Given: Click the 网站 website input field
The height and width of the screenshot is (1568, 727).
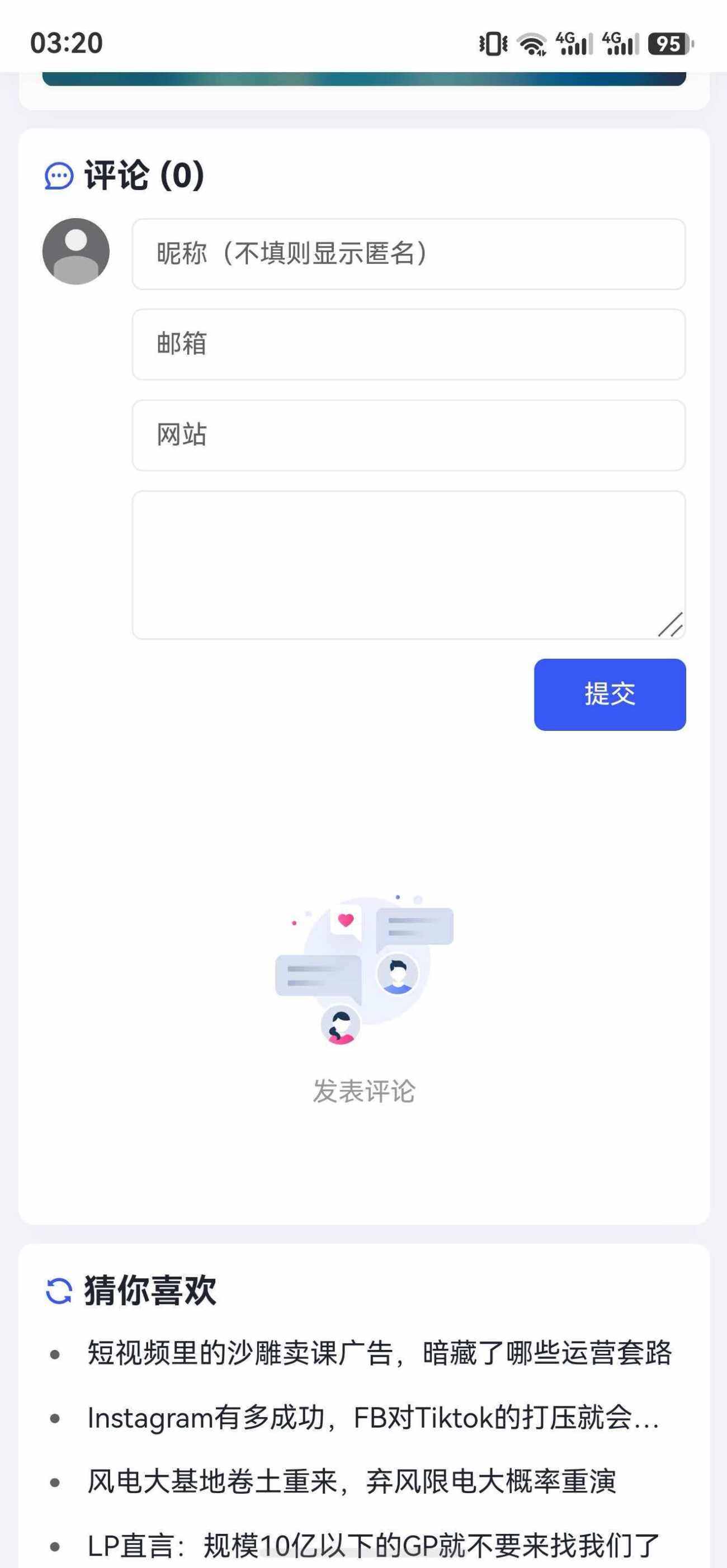Looking at the screenshot, I should (409, 434).
